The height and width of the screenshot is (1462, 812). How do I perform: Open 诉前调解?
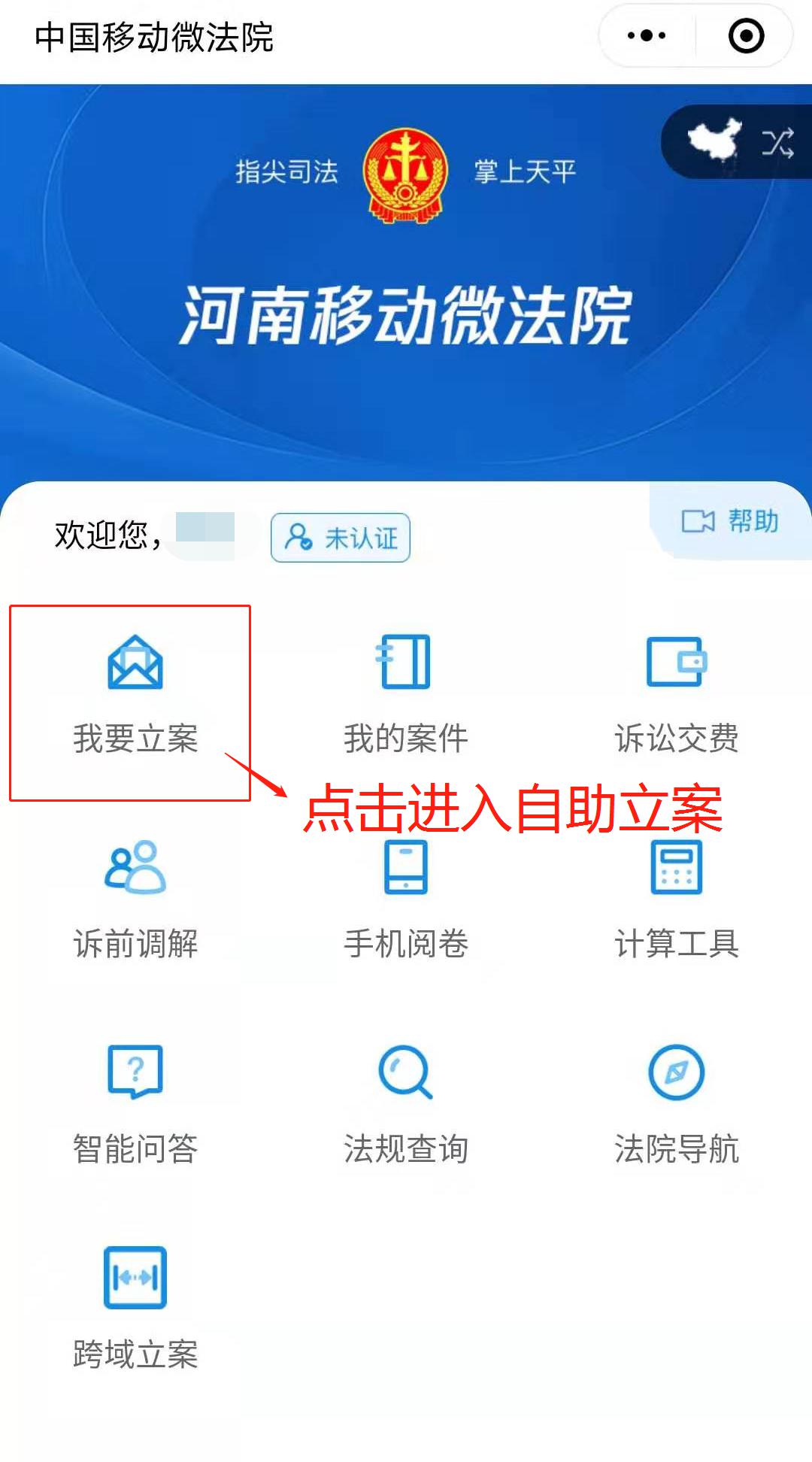[135, 900]
